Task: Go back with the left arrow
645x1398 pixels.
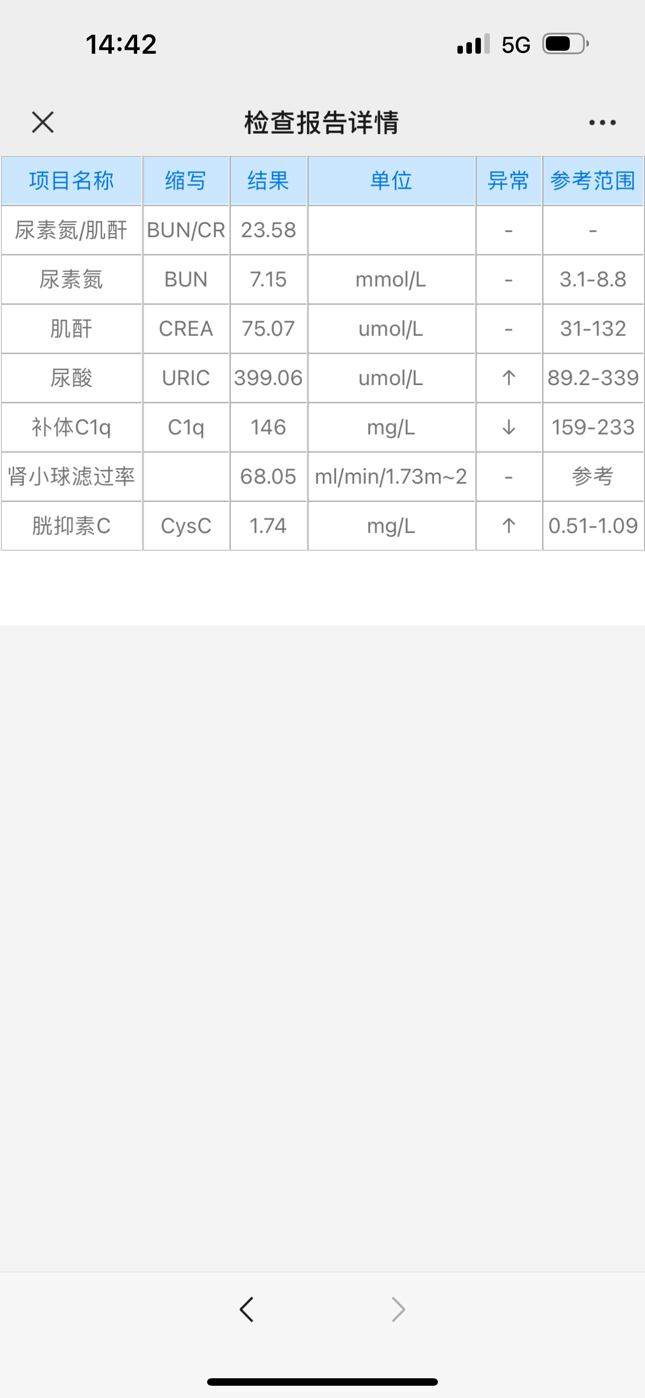Action: (x=247, y=1309)
